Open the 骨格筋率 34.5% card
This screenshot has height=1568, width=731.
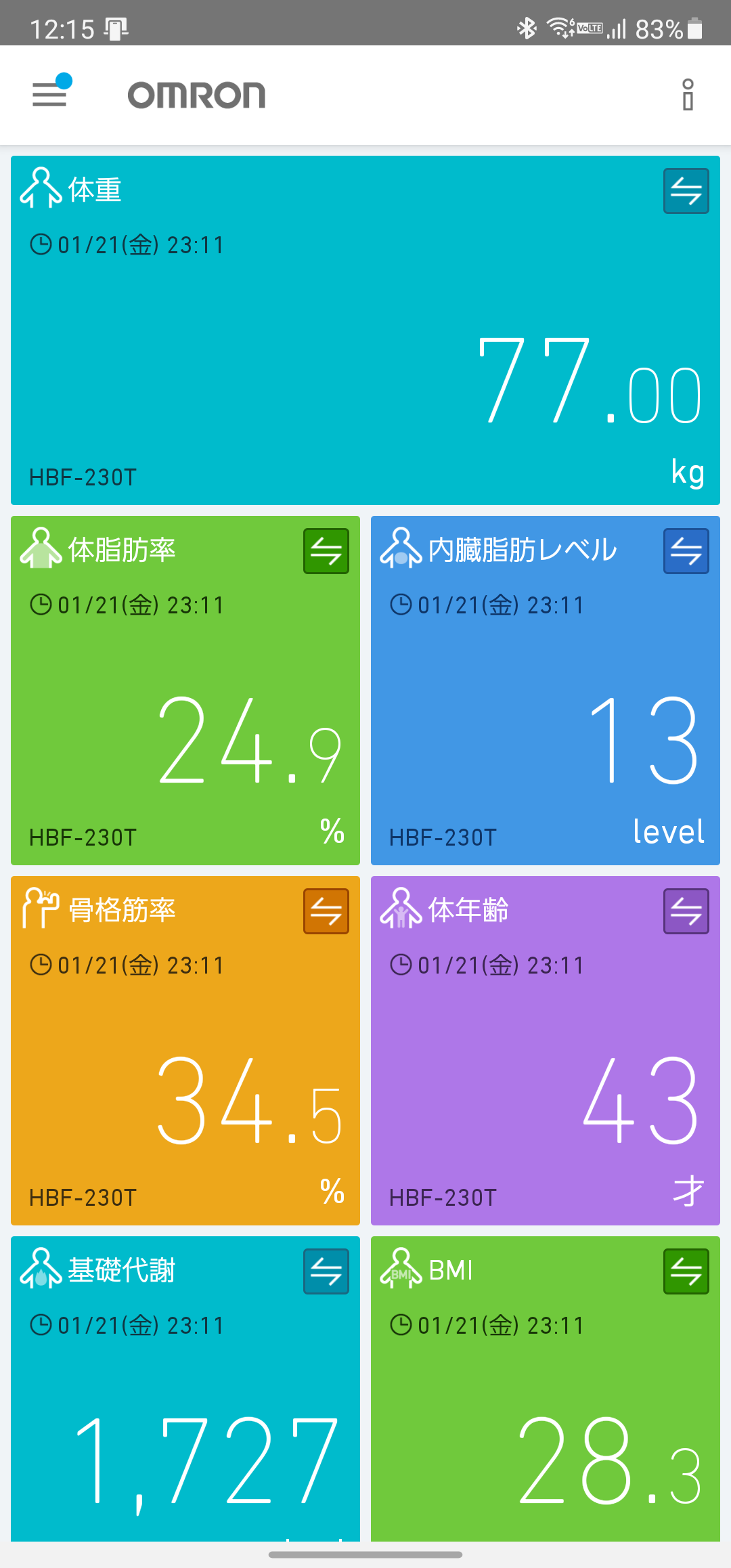[x=185, y=1051]
